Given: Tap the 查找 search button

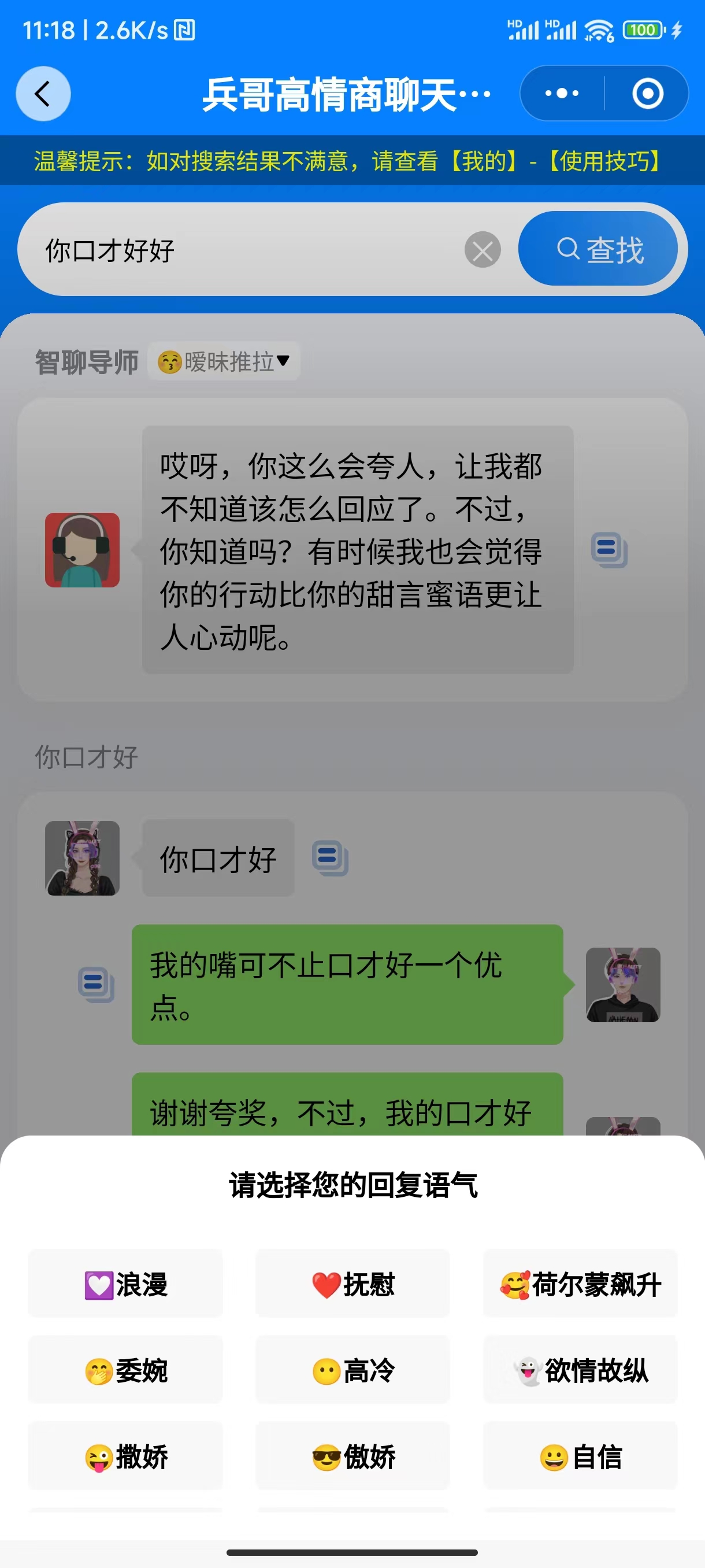Looking at the screenshot, I should 598,249.
